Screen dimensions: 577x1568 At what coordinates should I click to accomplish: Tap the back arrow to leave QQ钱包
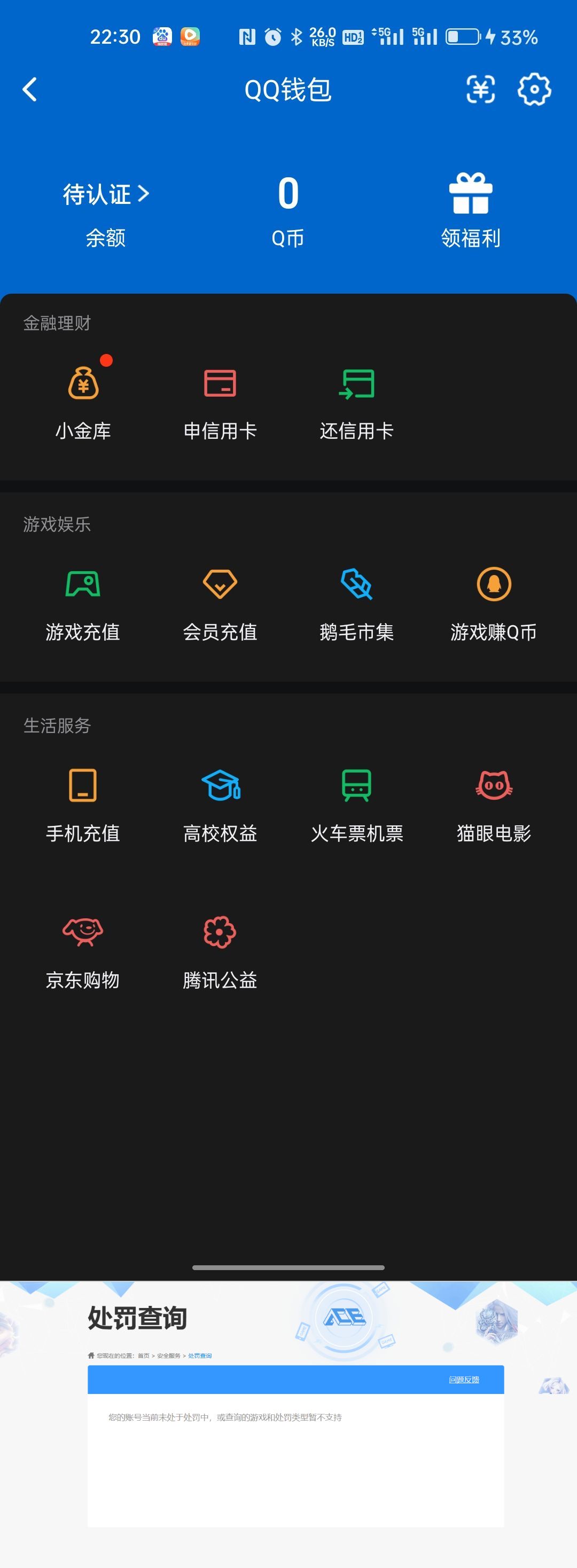(x=29, y=90)
